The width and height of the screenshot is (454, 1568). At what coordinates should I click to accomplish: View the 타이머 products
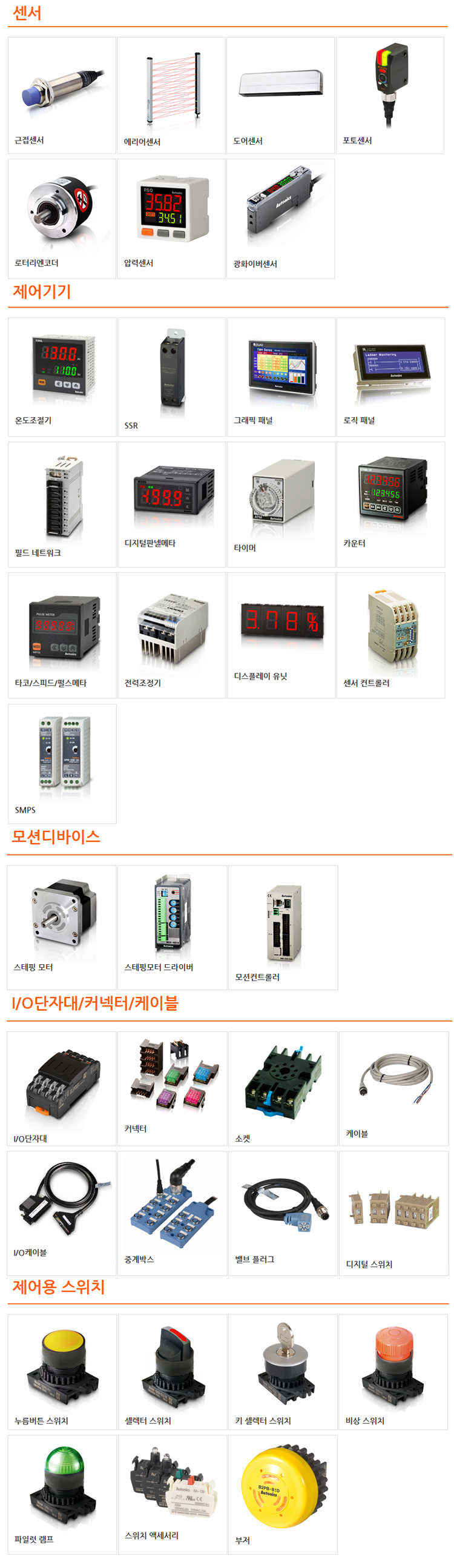281,504
